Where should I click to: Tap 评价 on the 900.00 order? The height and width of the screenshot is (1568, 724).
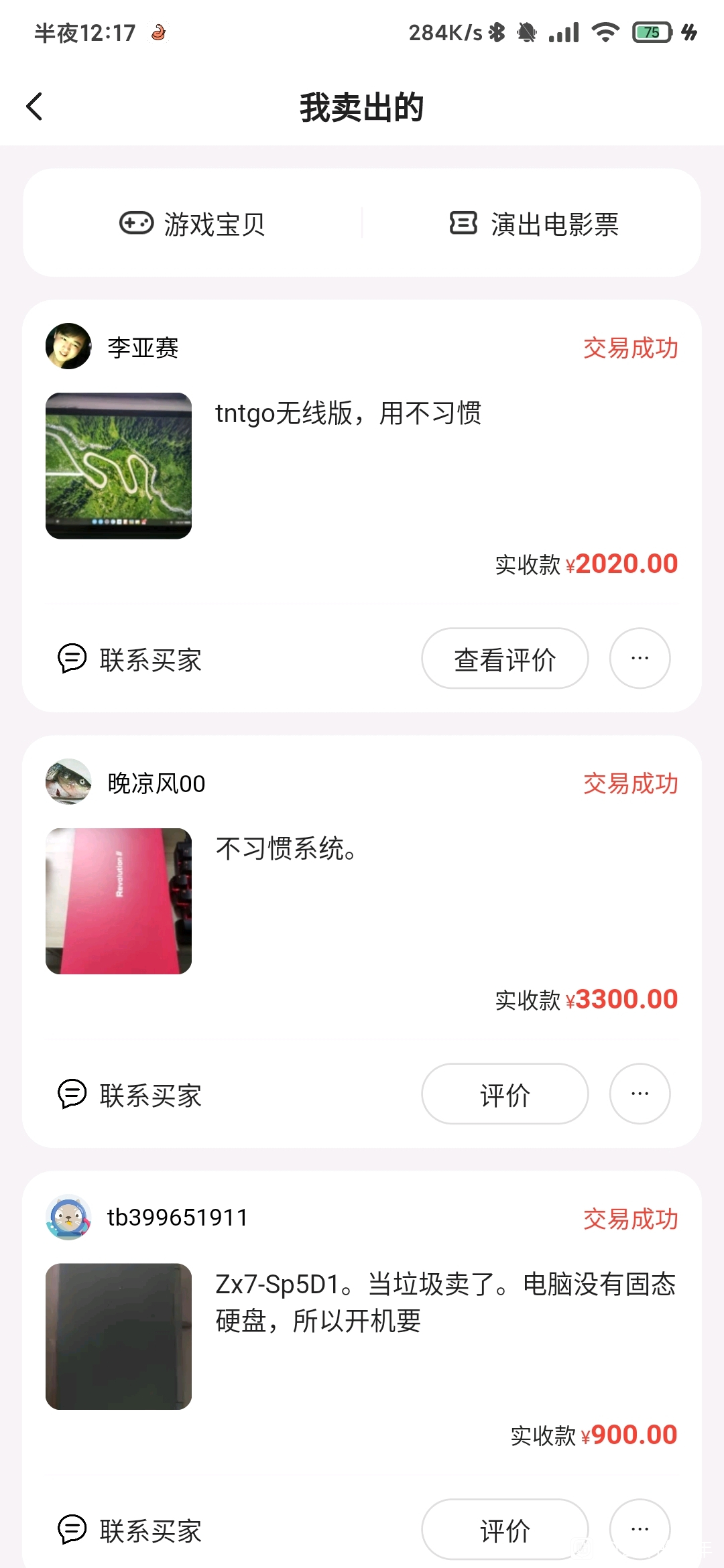coord(505,1529)
